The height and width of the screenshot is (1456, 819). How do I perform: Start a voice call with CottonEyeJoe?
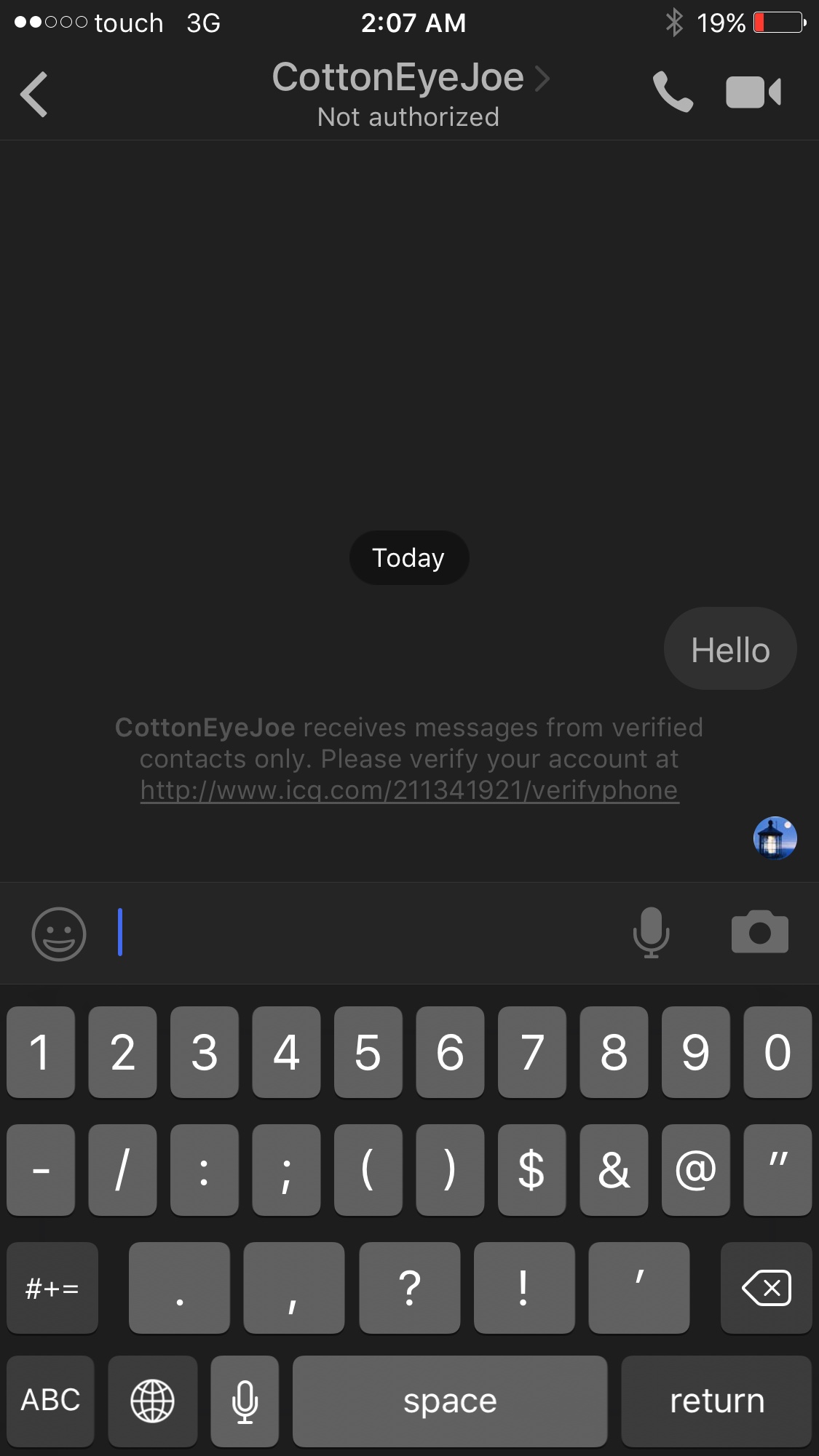point(673,92)
